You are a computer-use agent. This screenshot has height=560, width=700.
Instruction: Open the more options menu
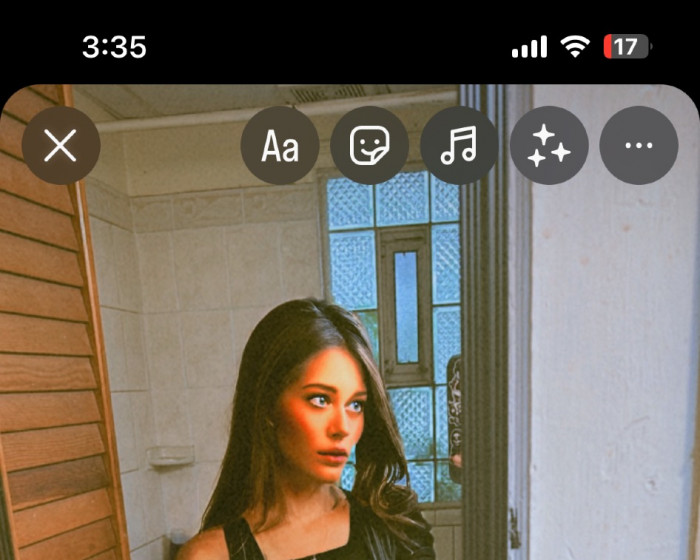pyautogui.click(x=638, y=146)
